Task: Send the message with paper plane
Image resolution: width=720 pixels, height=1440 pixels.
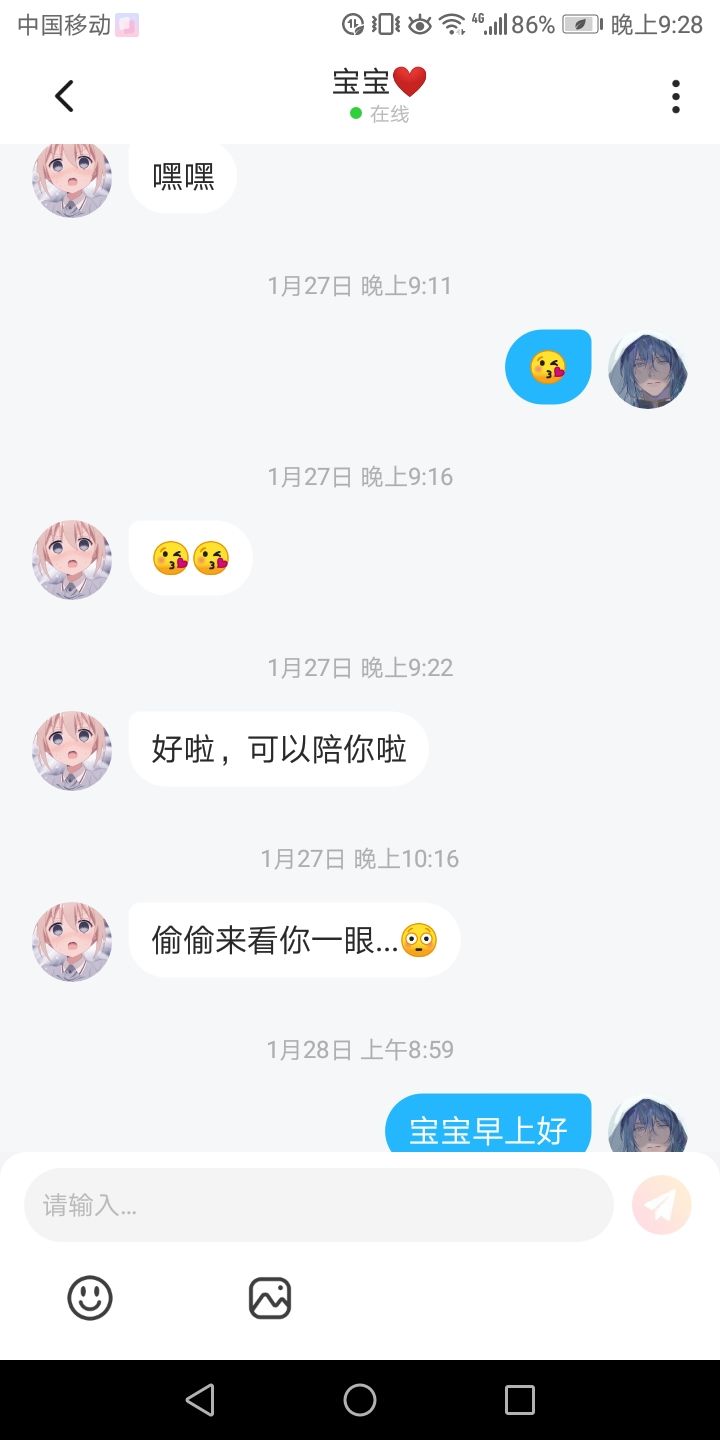Action: (661, 1205)
